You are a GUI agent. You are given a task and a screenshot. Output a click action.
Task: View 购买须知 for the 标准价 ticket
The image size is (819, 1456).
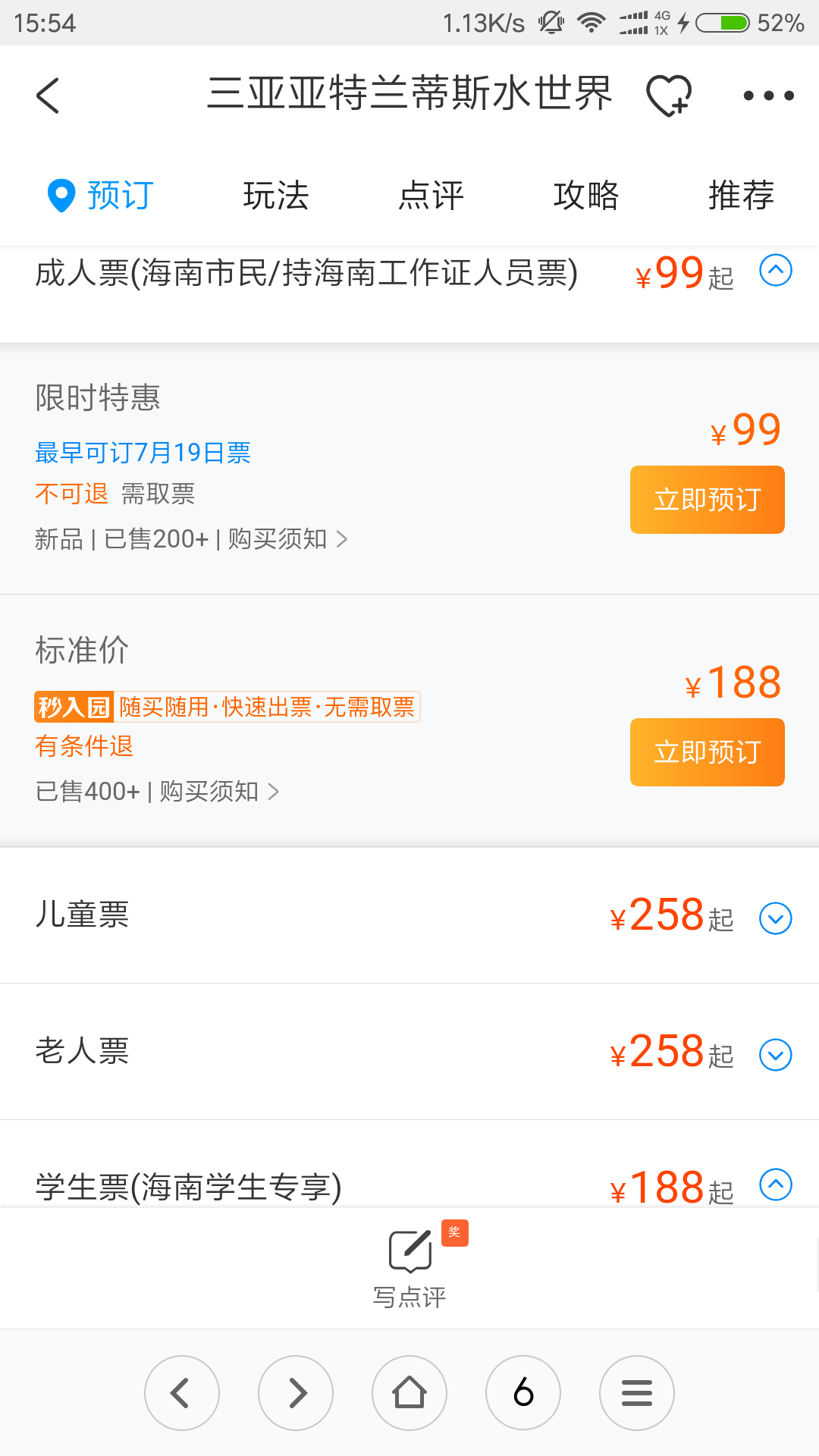point(219,792)
